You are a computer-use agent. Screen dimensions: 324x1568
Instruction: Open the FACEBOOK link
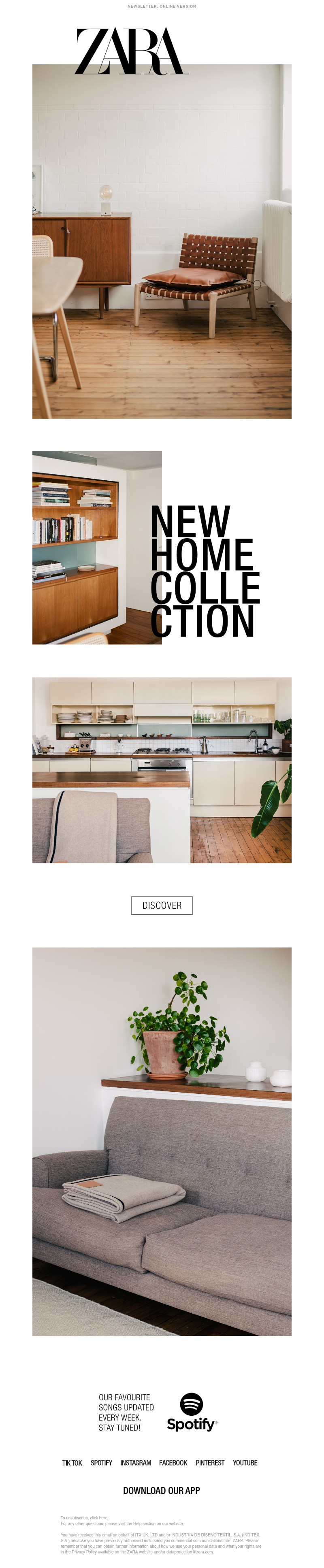click(x=173, y=1463)
